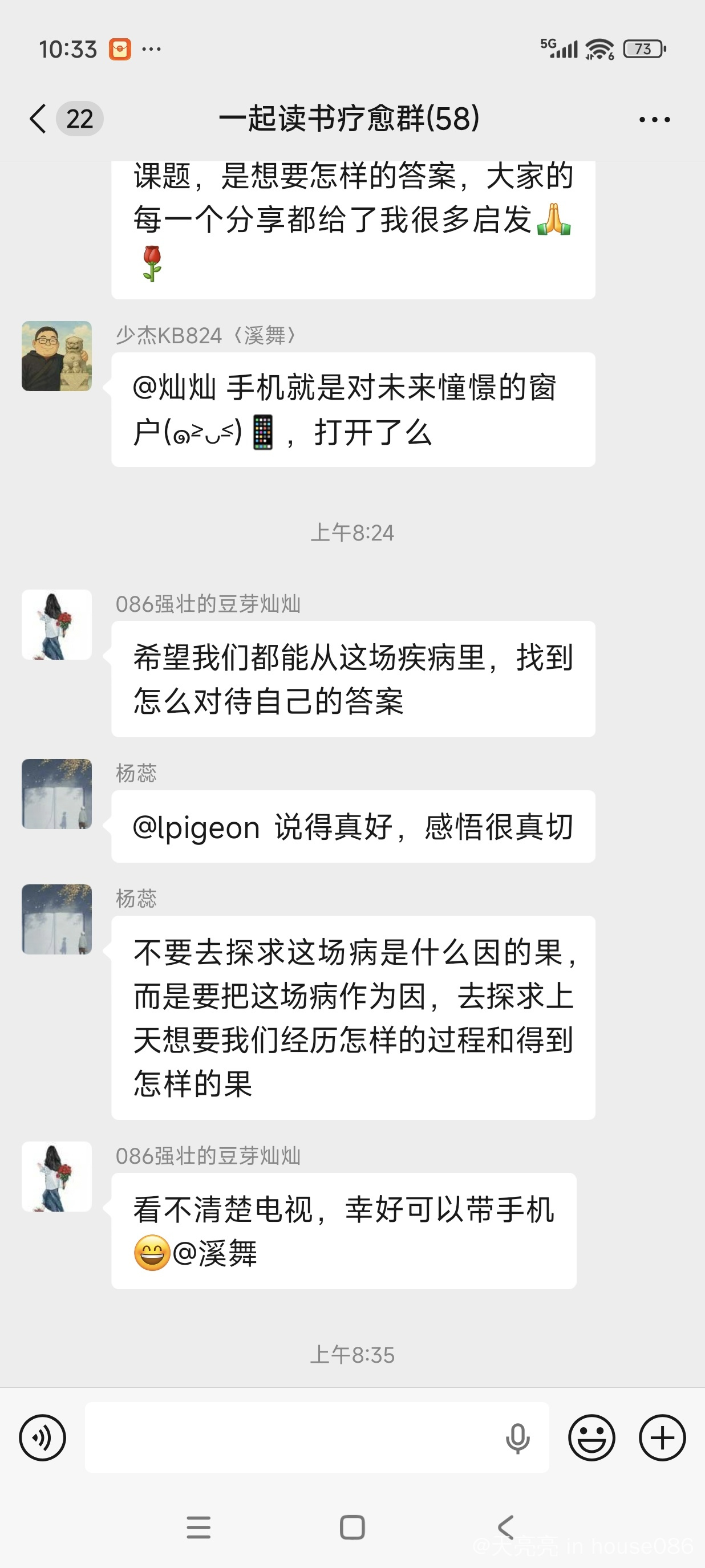Open avatar beside 希望我们都能从这场疾病里 message
This screenshot has height=1568, width=705.
tap(56, 624)
